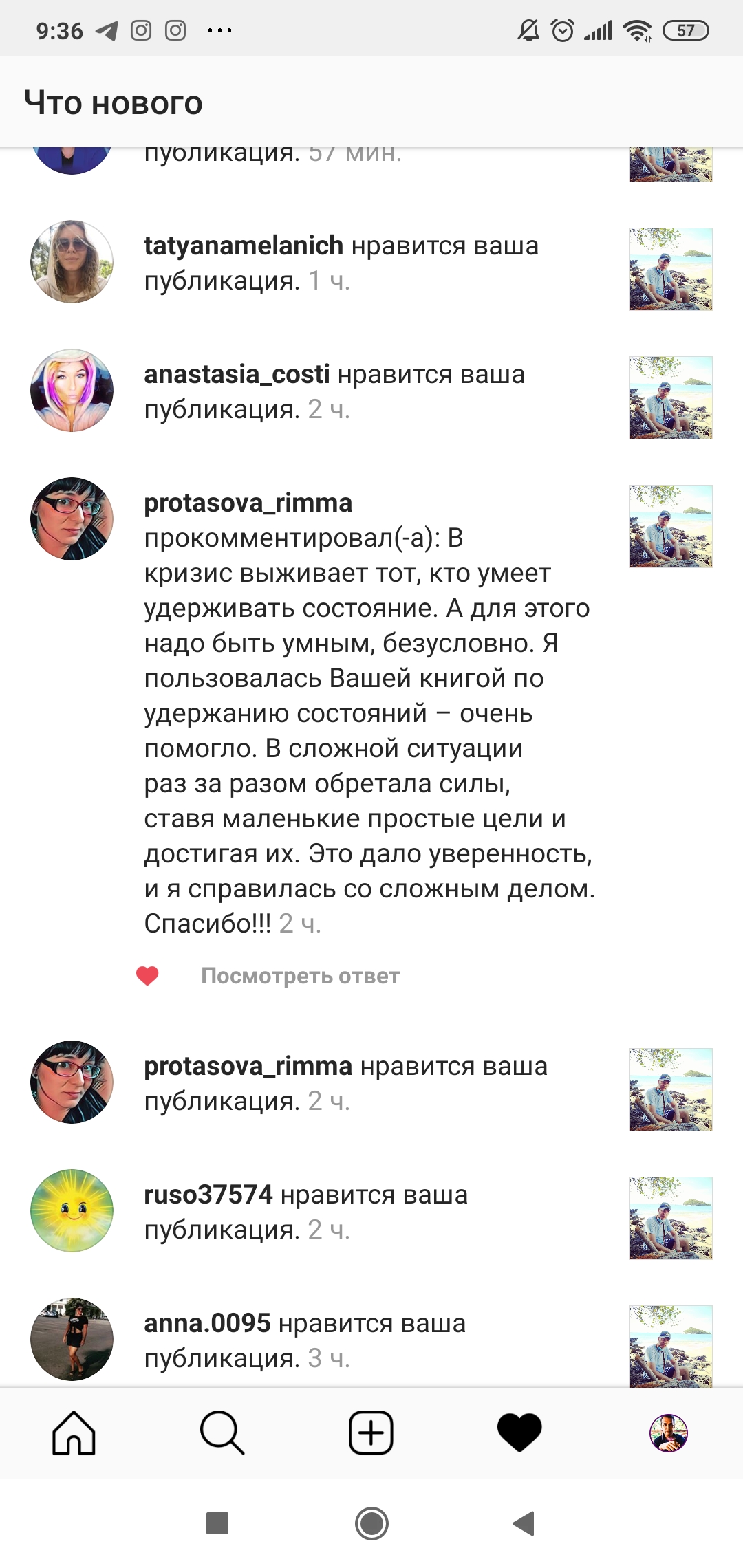Create a new post with plus icon
The height and width of the screenshot is (1568, 743).
tap(371, 1433)
